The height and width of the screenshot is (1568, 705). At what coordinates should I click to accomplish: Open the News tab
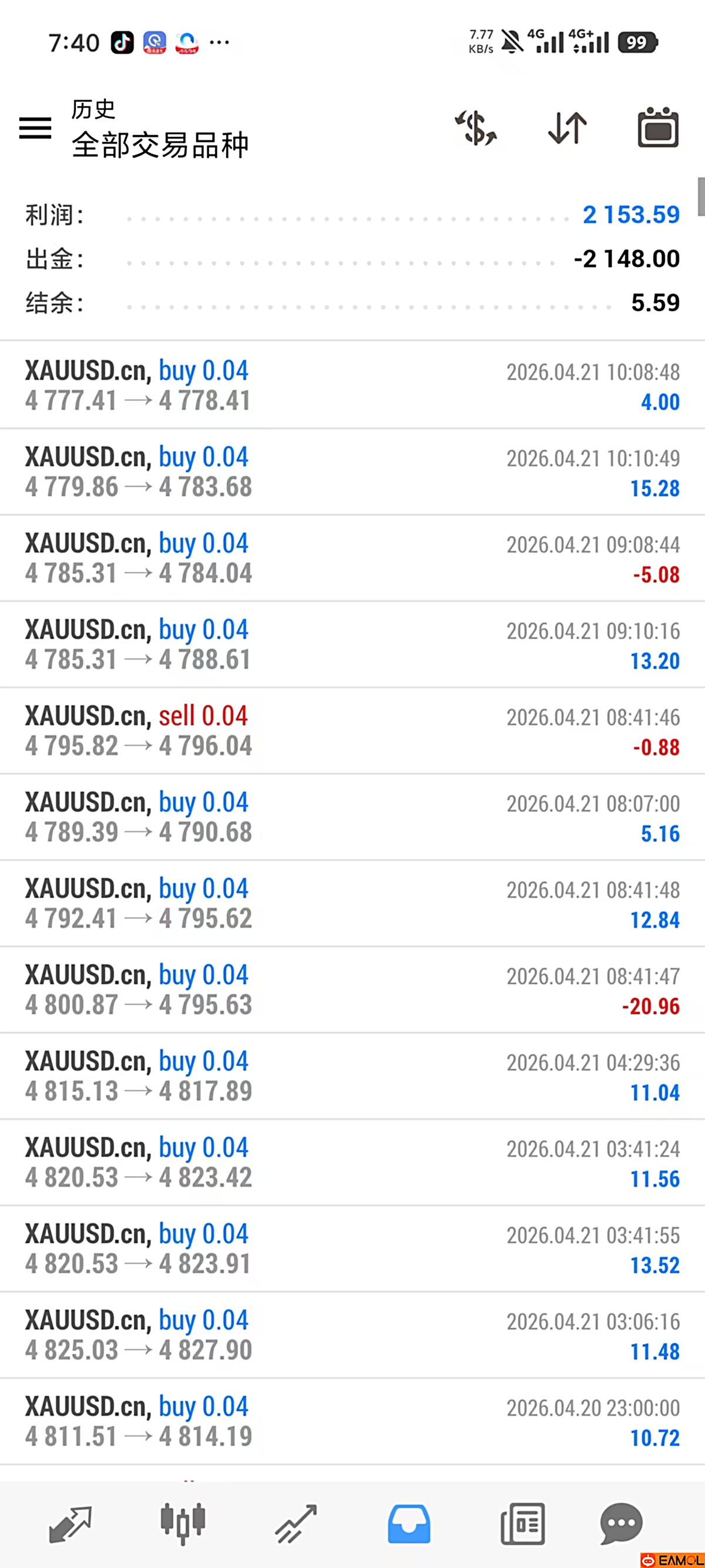click(522, 1524)
